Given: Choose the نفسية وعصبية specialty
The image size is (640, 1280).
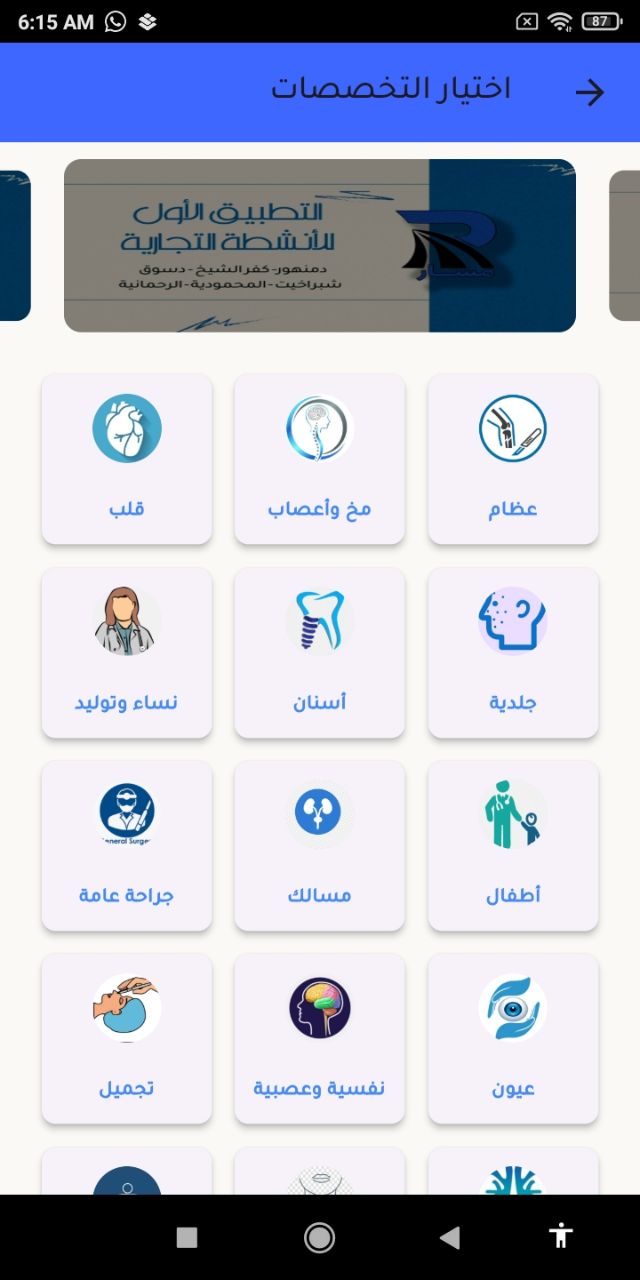Looking at the screenshot, I should pos(320,1039).
